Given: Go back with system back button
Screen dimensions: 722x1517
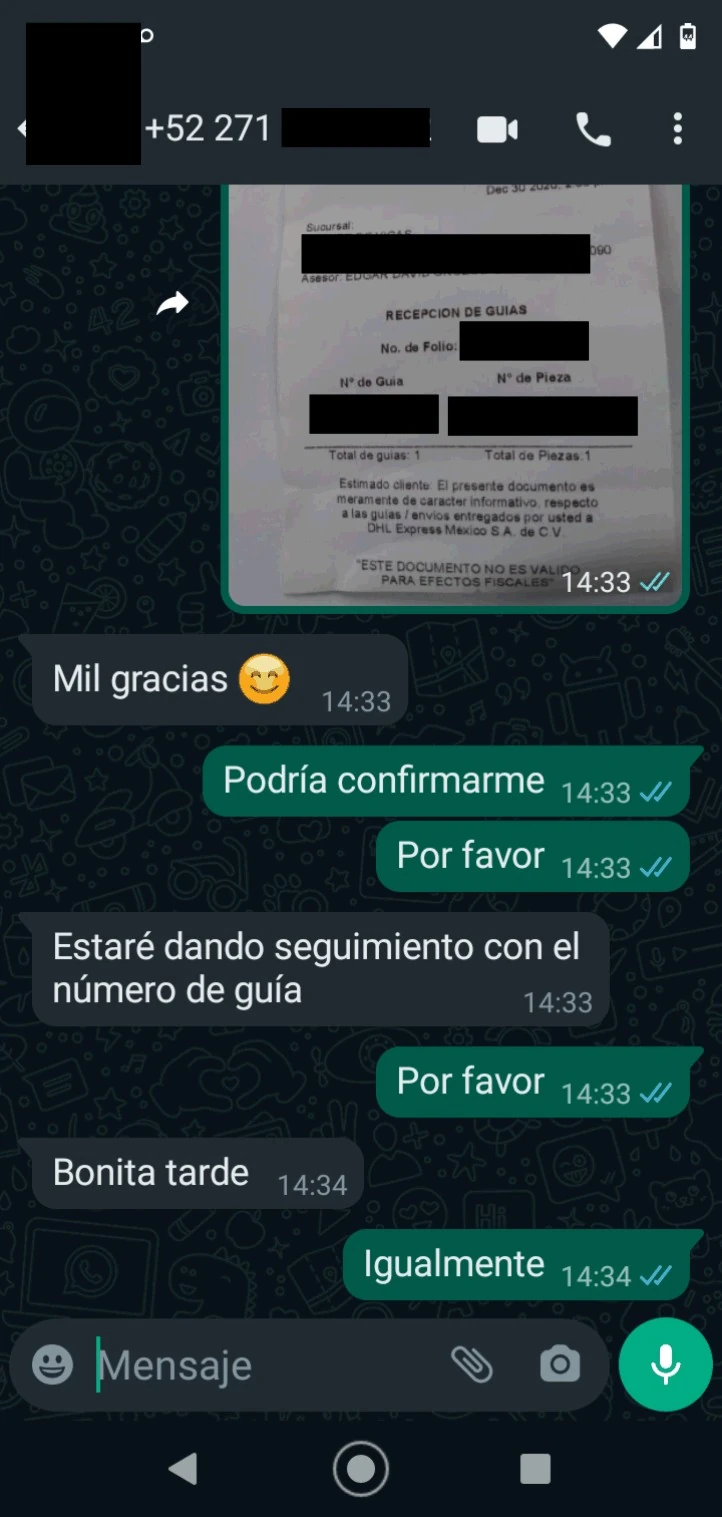Looking at the screenshot, I should (183, 1468).
